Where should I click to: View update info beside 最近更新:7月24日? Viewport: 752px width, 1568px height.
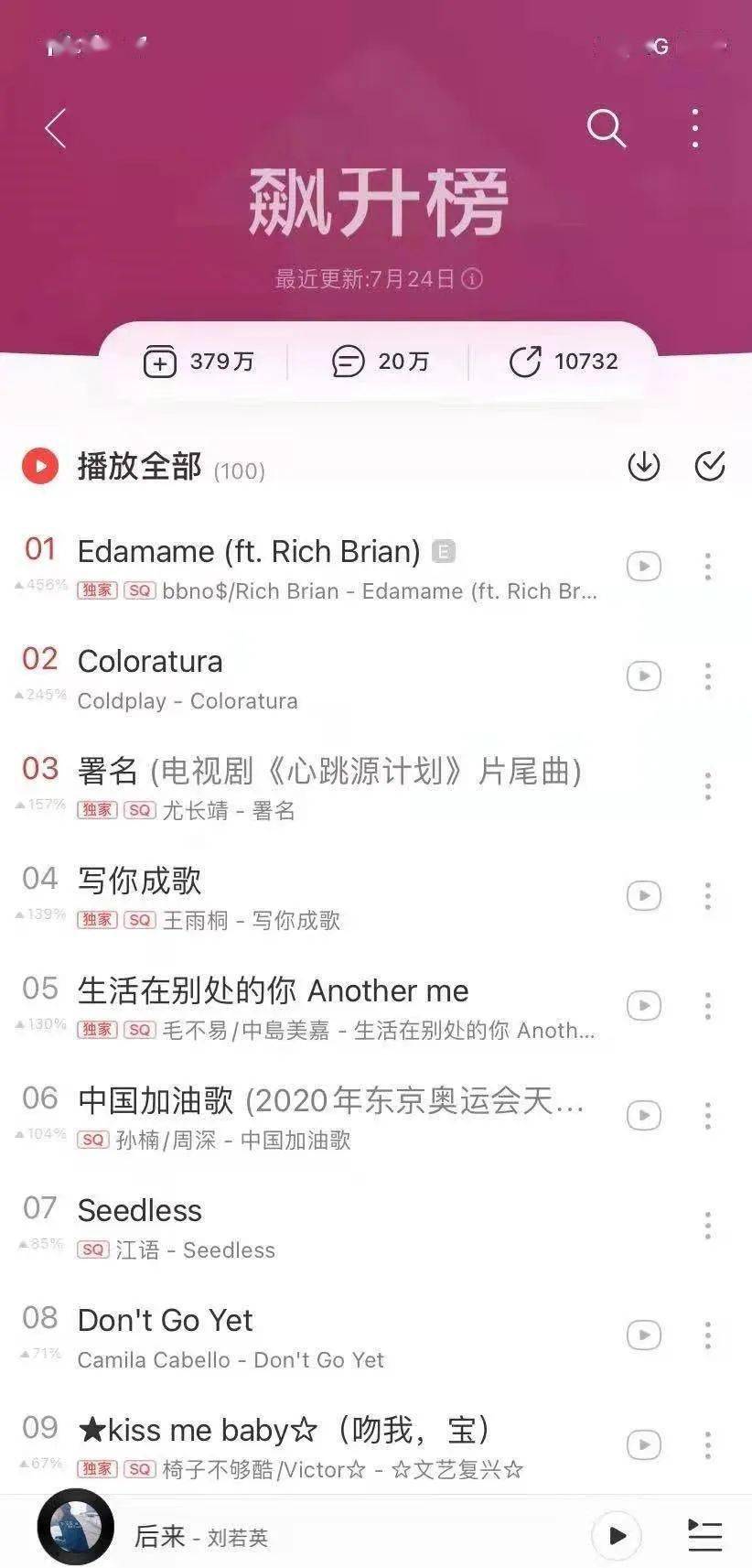coord(471,280)
